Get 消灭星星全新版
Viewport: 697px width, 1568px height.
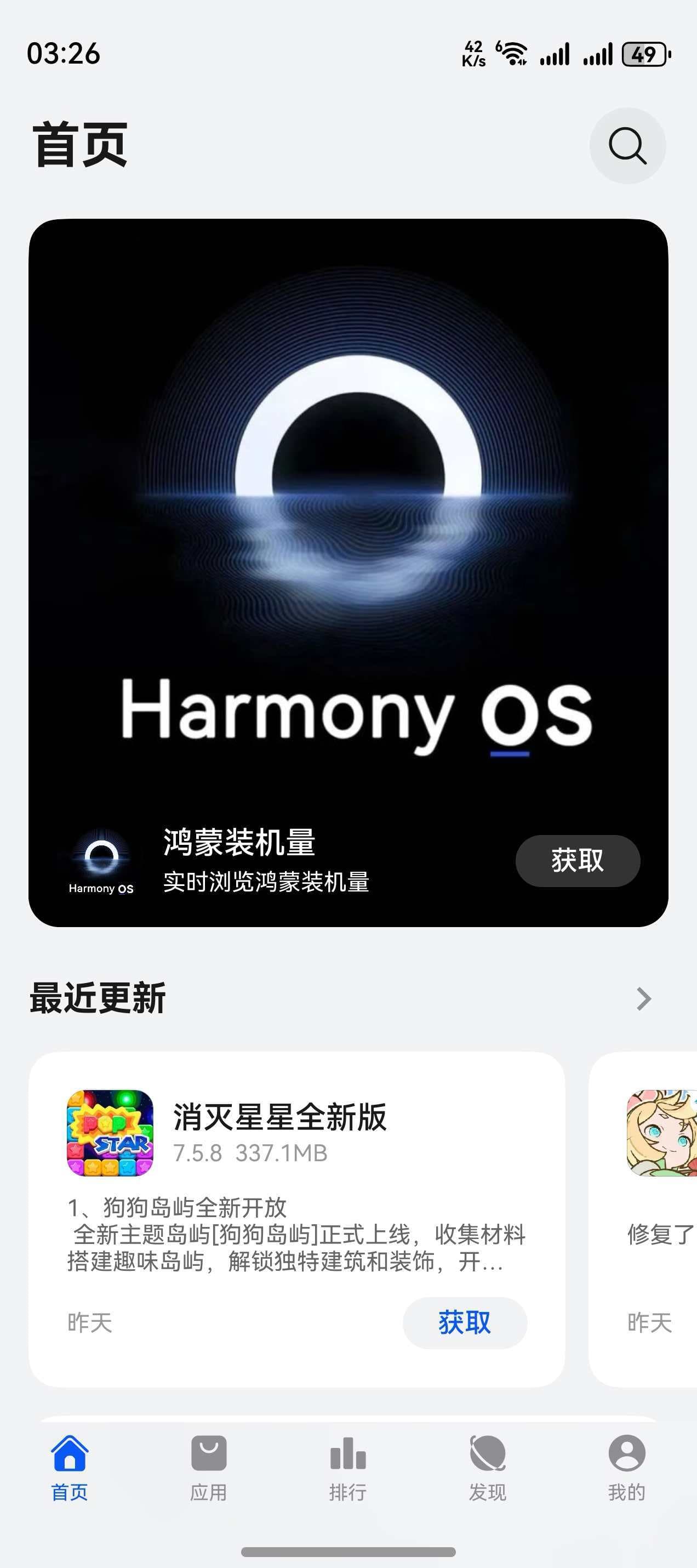tap(465, 1322)
